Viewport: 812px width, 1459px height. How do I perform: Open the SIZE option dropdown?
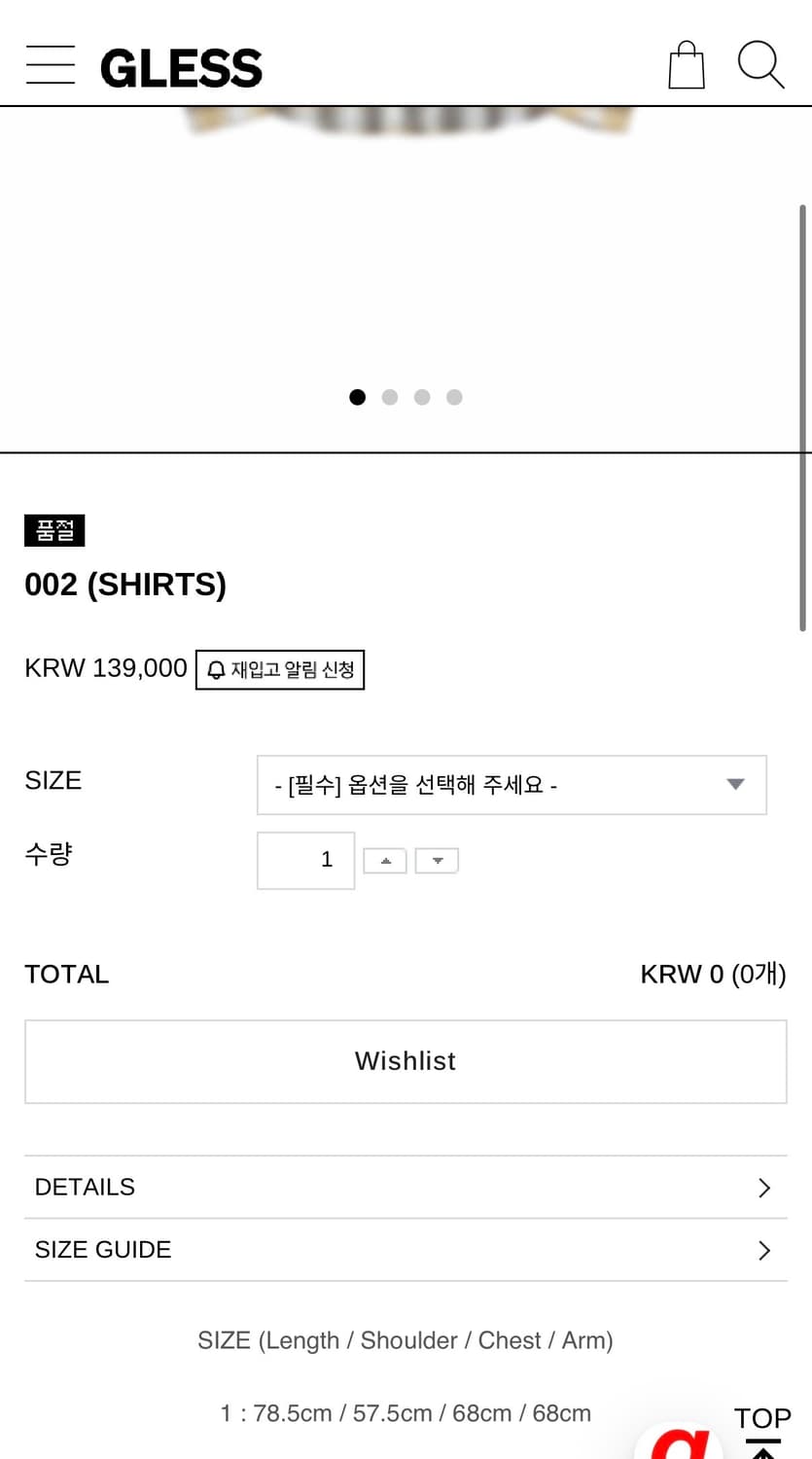[512, 784]
